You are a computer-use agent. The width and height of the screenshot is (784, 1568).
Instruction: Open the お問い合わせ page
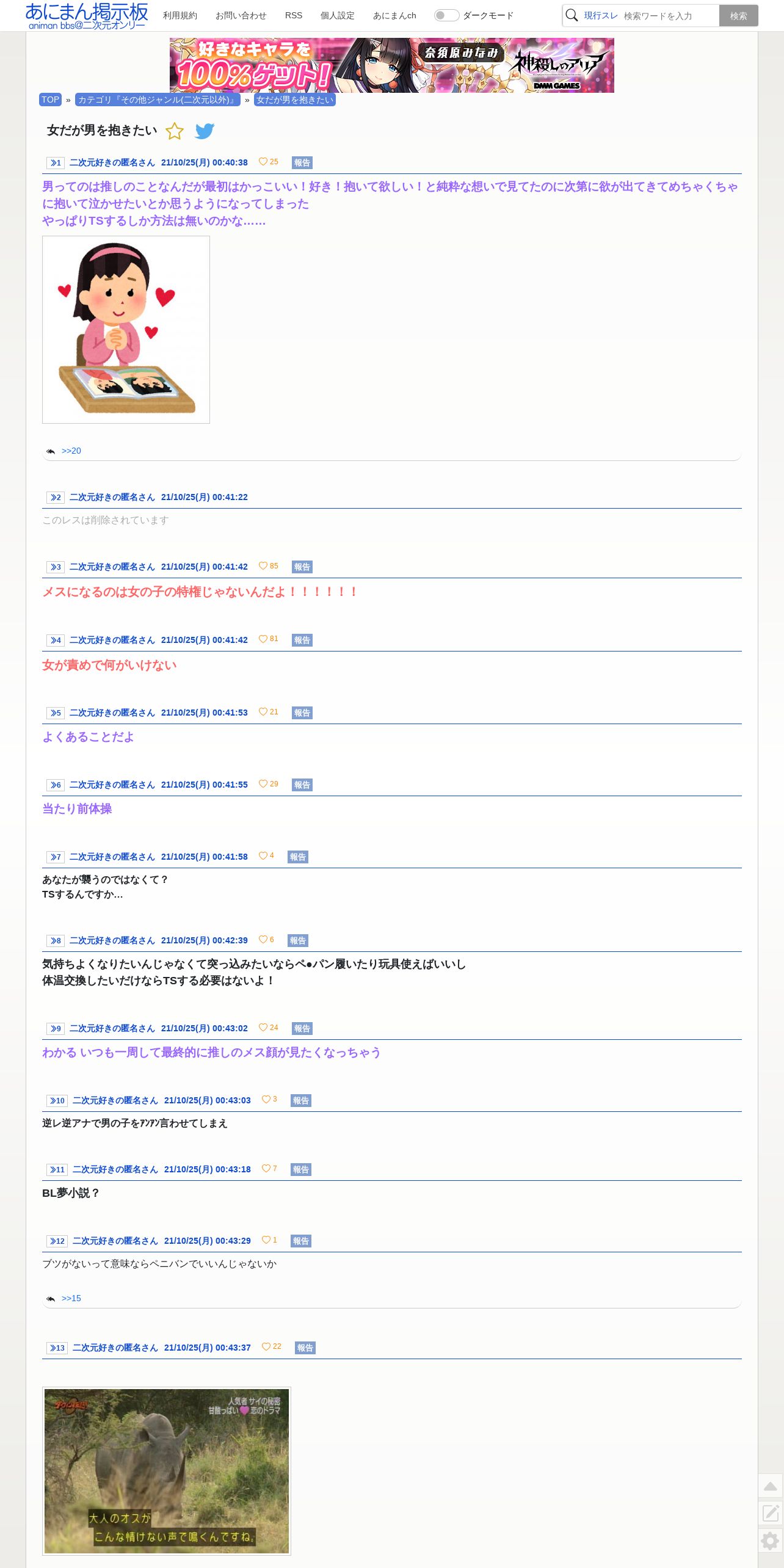pos(241,15)
